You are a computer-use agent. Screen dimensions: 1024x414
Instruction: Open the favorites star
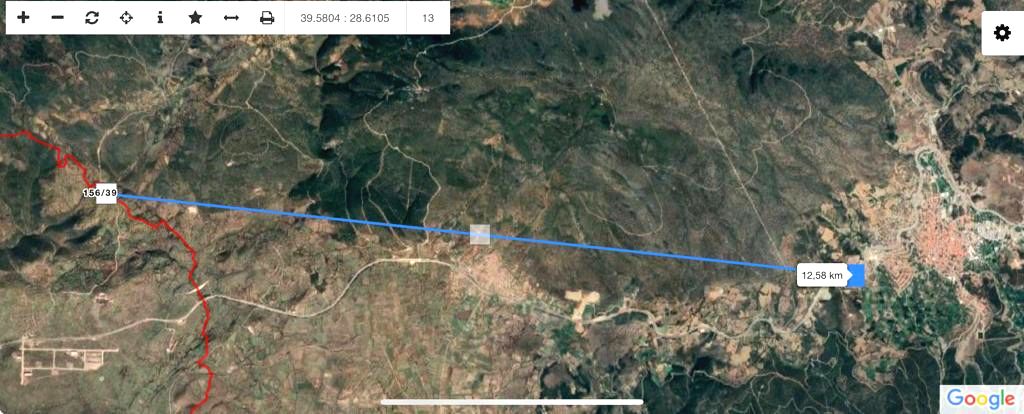pyautogui.click(x=195, y=18)
